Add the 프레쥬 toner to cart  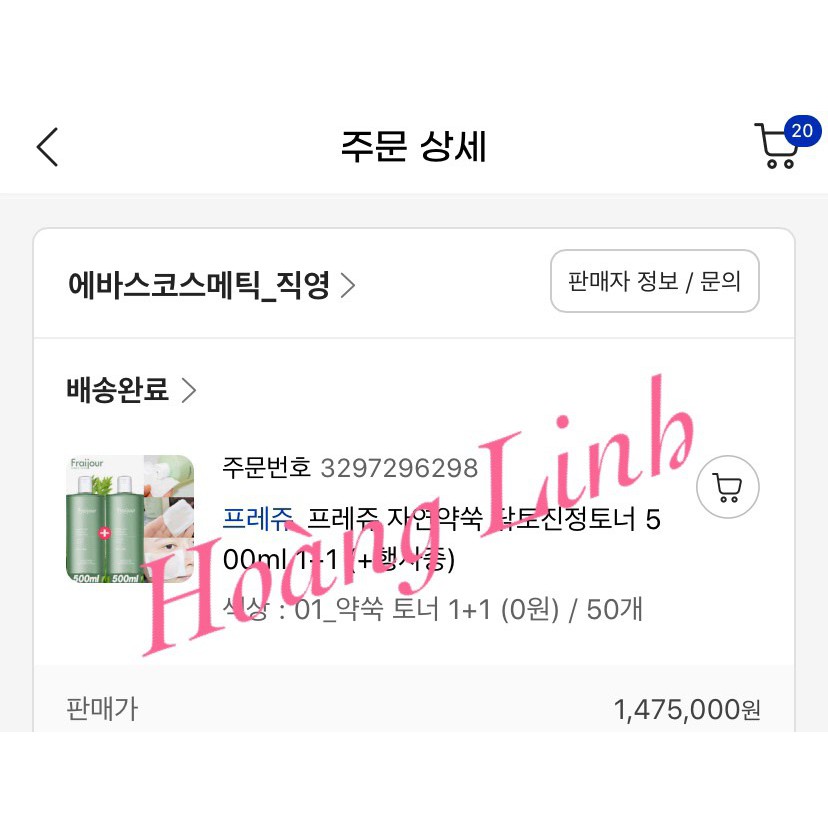tap(727, 488)
